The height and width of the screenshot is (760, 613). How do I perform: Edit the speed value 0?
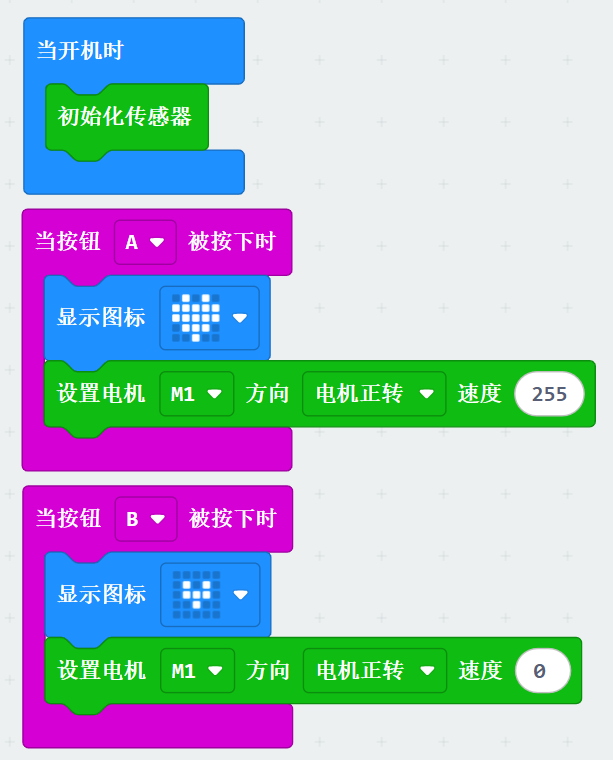click(542, 671)
